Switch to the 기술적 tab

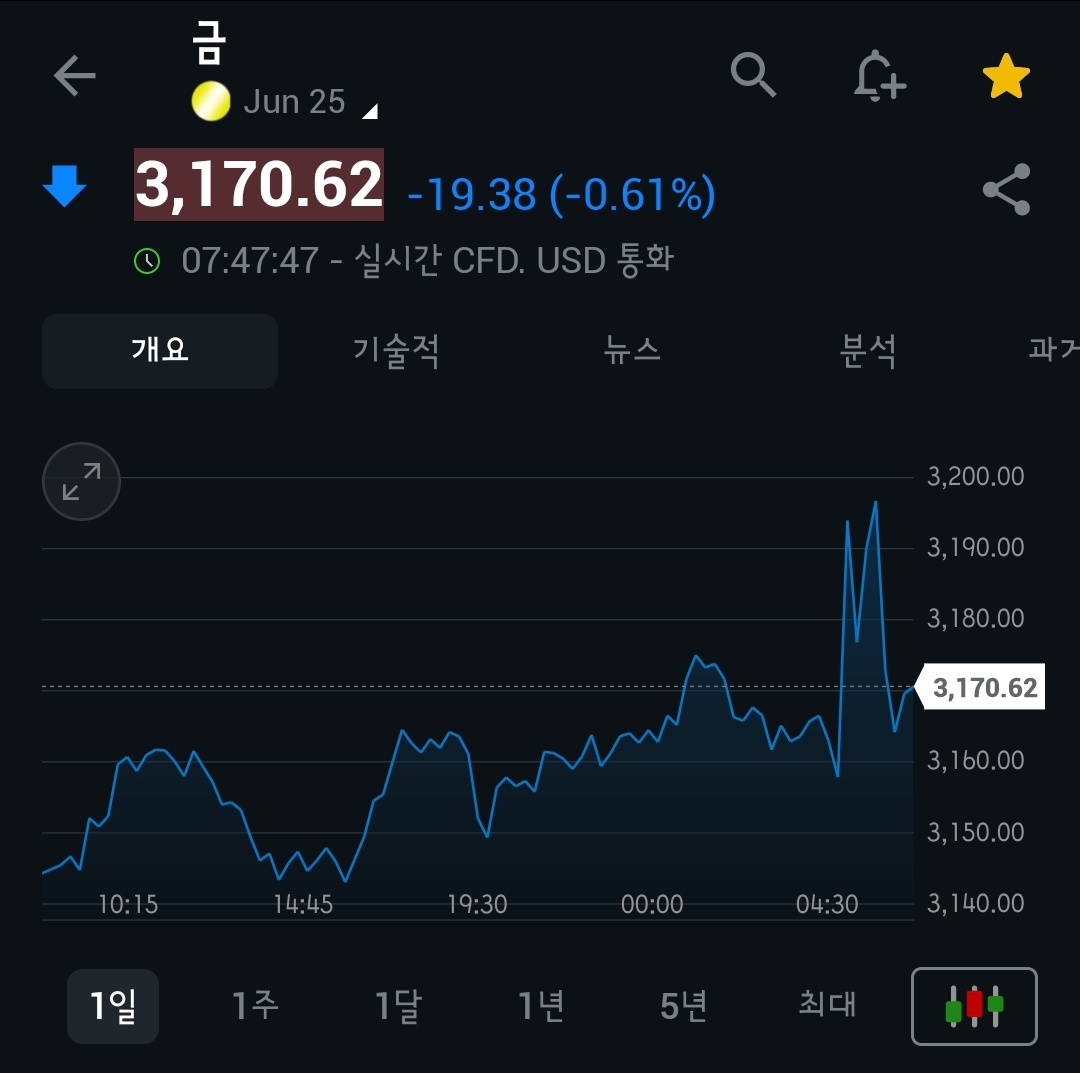click(396, 351)
